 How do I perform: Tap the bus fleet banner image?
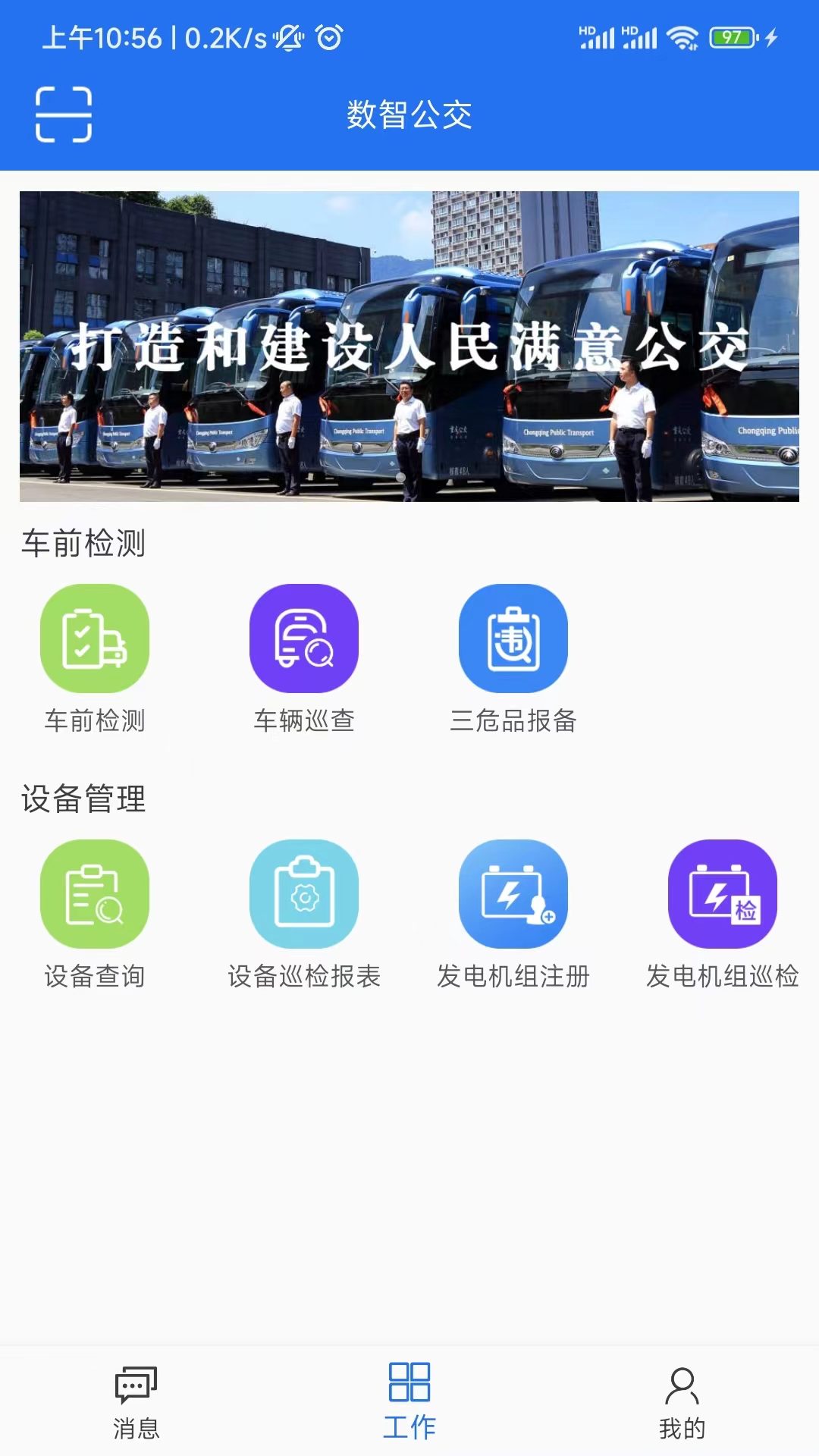tap(409, 347)
